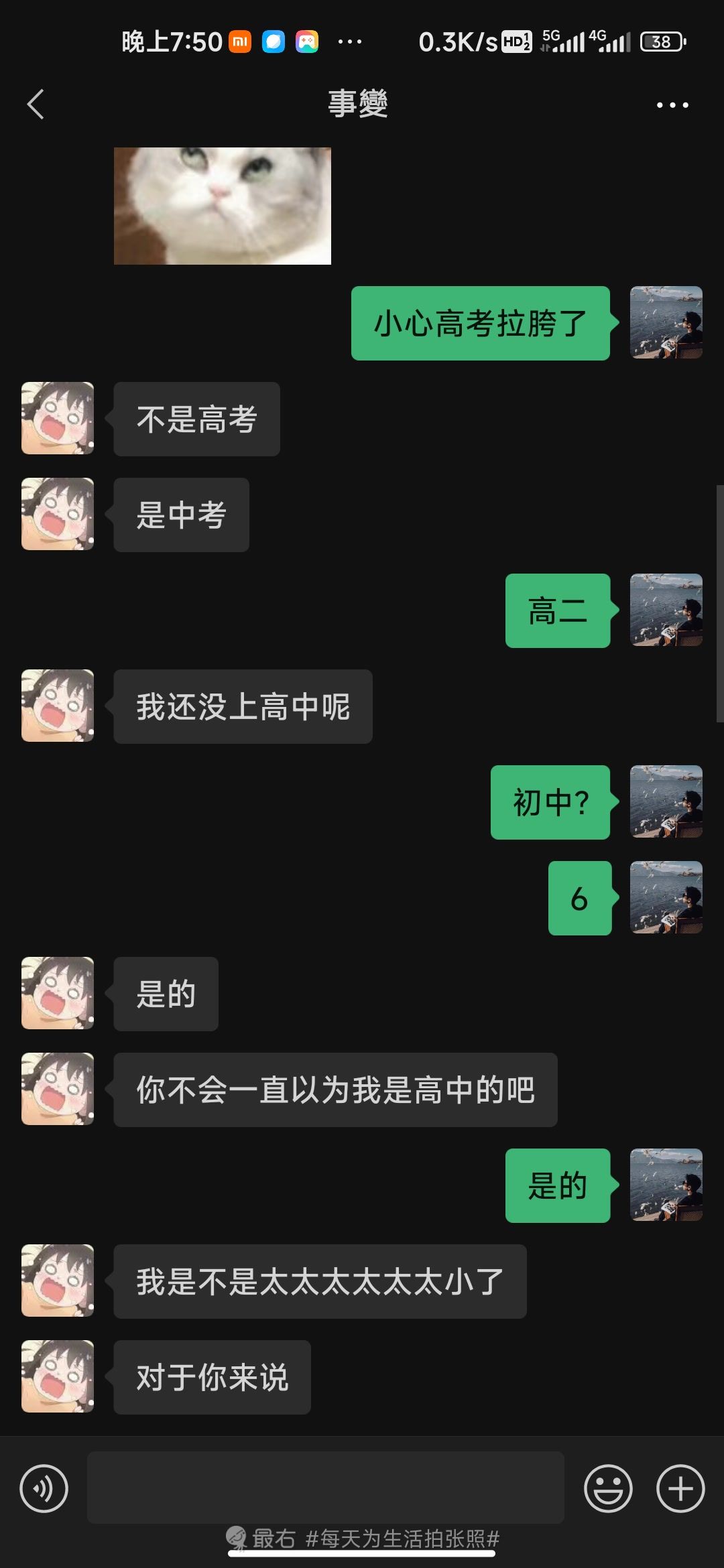Open the chat overflow menu

(x=672, y=105)
